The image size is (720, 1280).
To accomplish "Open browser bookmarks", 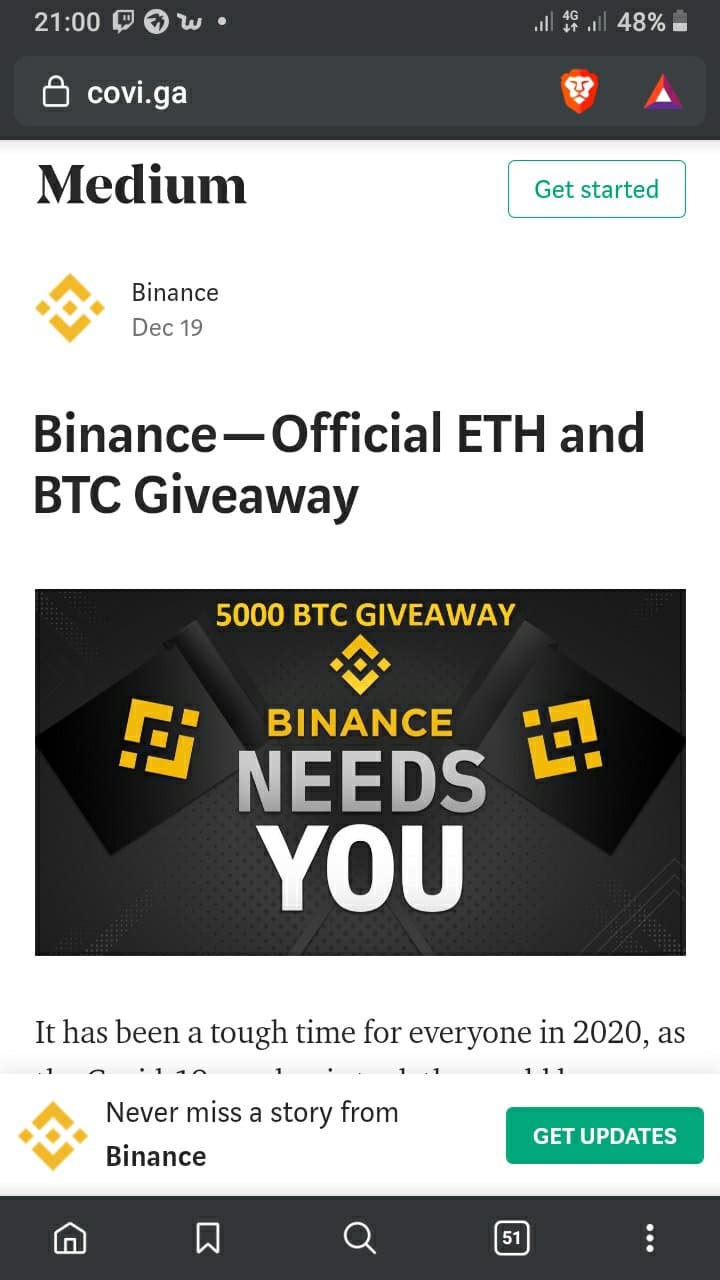I will point(208,1238).
